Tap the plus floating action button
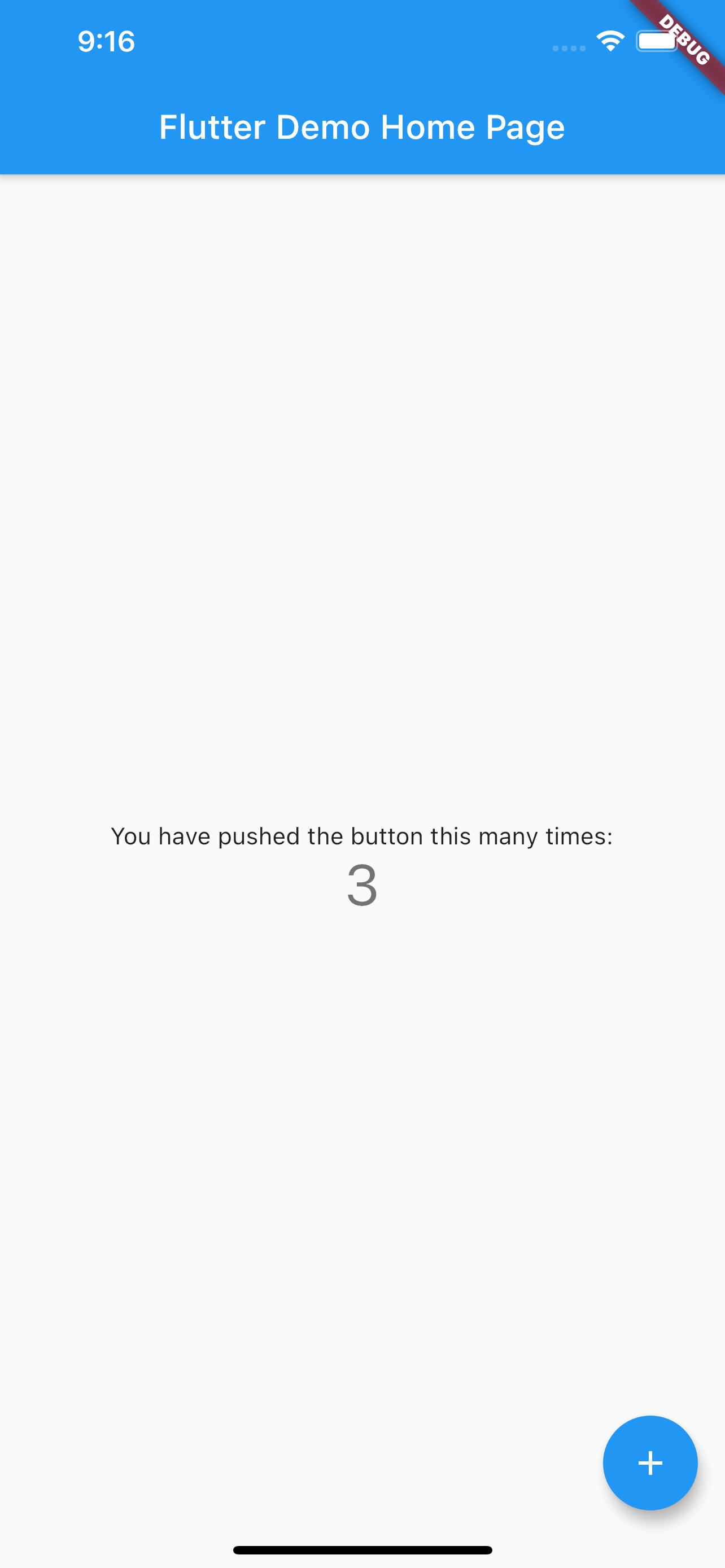The height and width of the screenshot is (1568, 725). coord(649,1462)
